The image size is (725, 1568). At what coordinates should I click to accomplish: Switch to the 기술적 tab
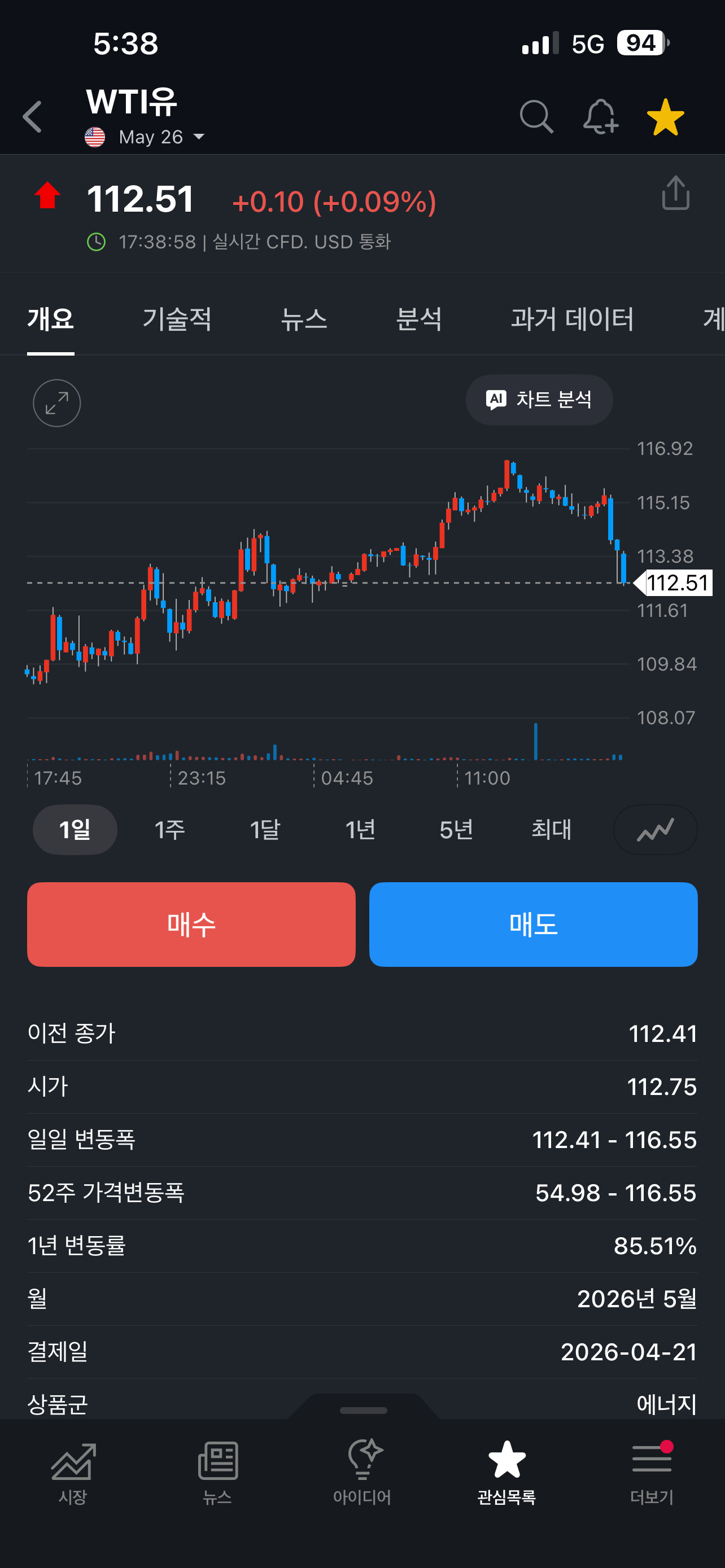[x=177, y=319]
